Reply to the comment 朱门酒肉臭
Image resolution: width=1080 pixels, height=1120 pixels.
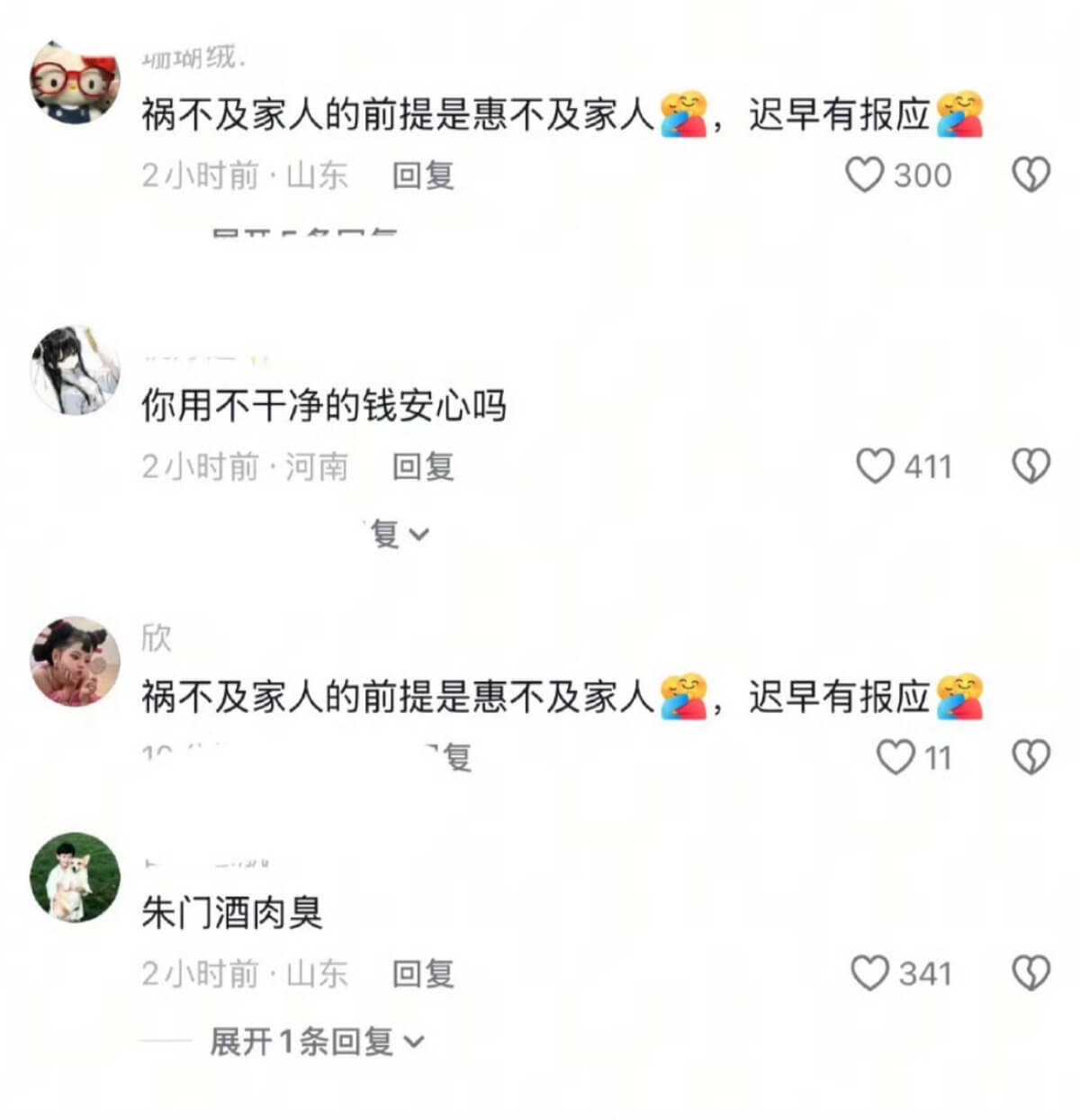coord(423,973)
